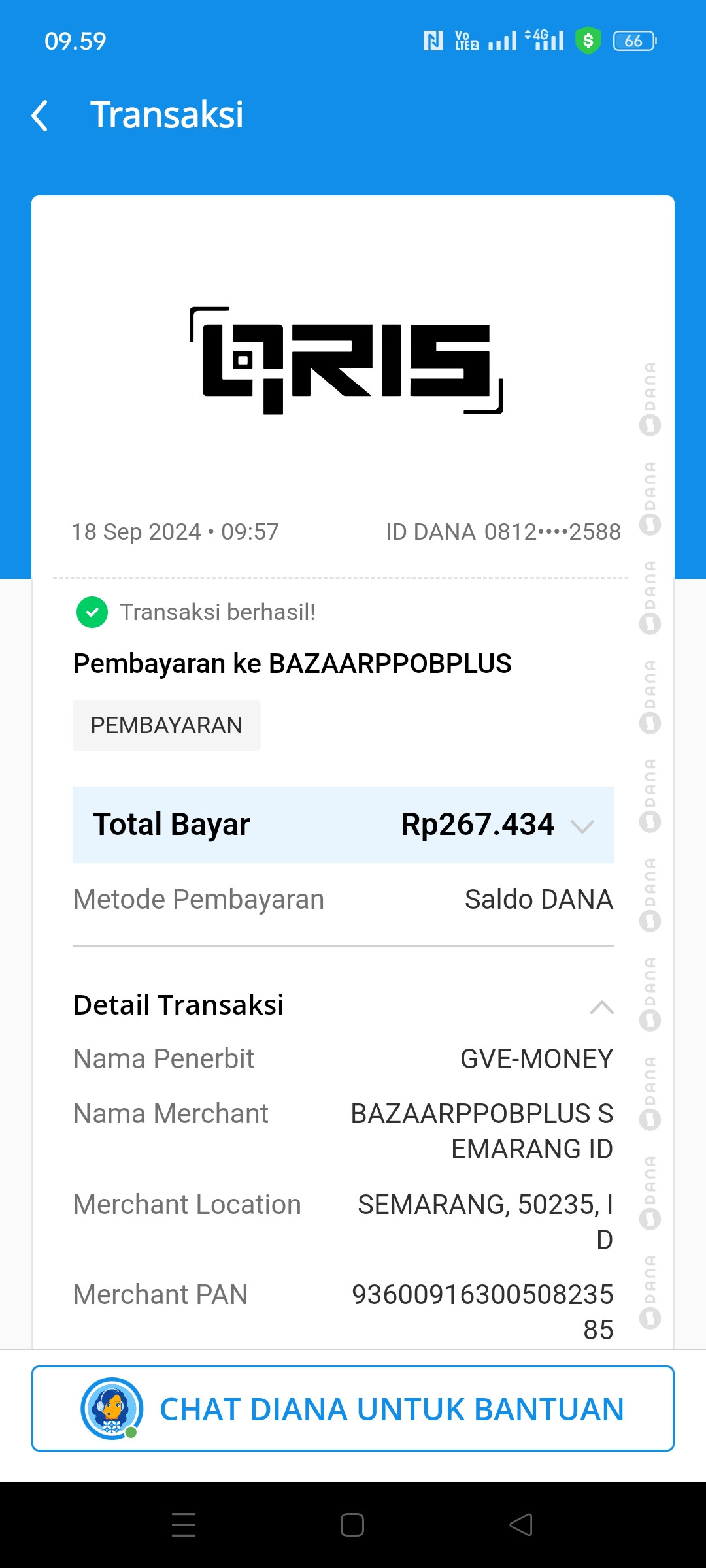The width and height of the screenshot is (706, 1568).
Task: Expand the Total Bayar breakdown
Action: [x=582, y=826]
